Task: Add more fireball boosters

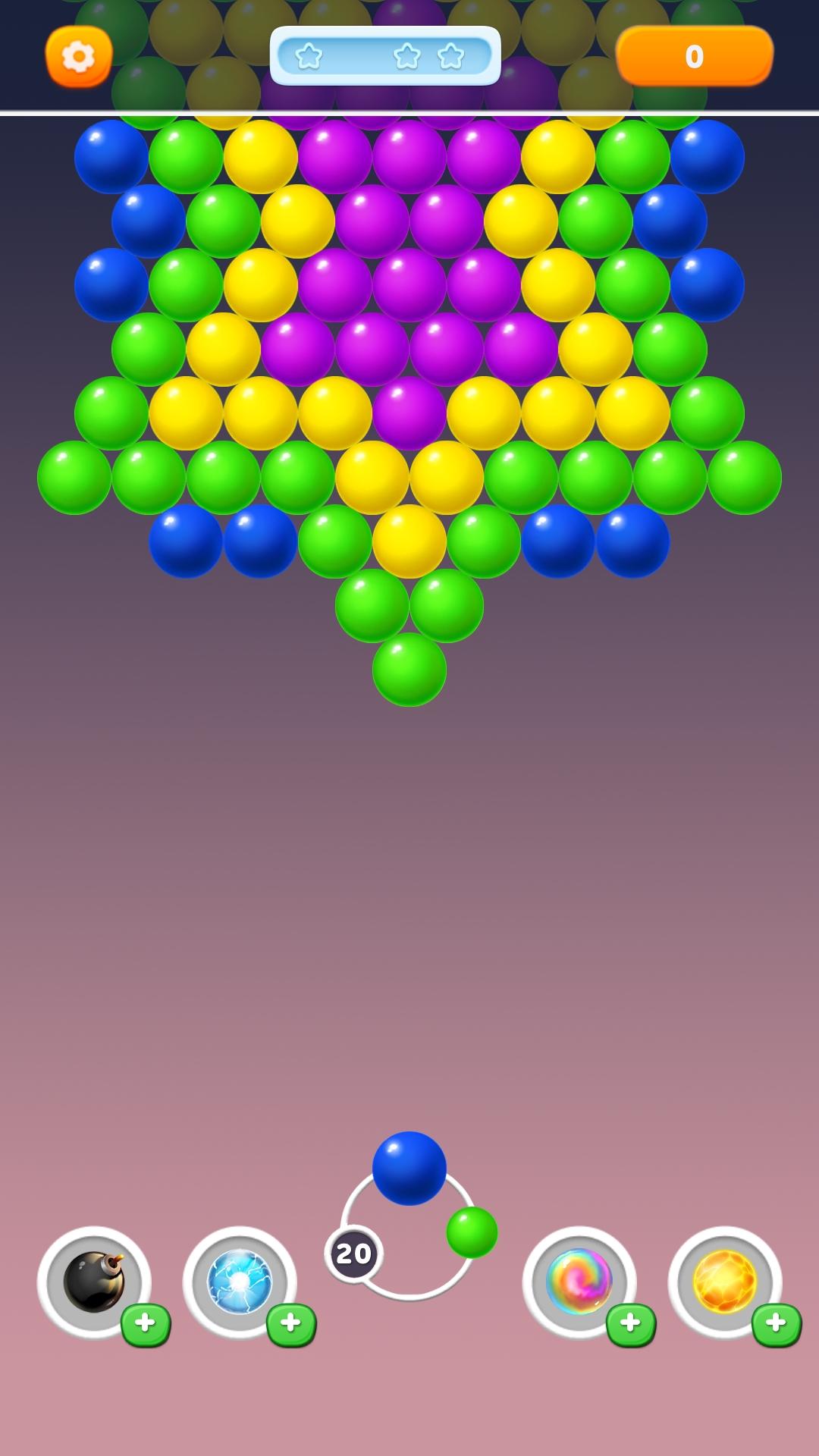Action: click(777, 1324)
